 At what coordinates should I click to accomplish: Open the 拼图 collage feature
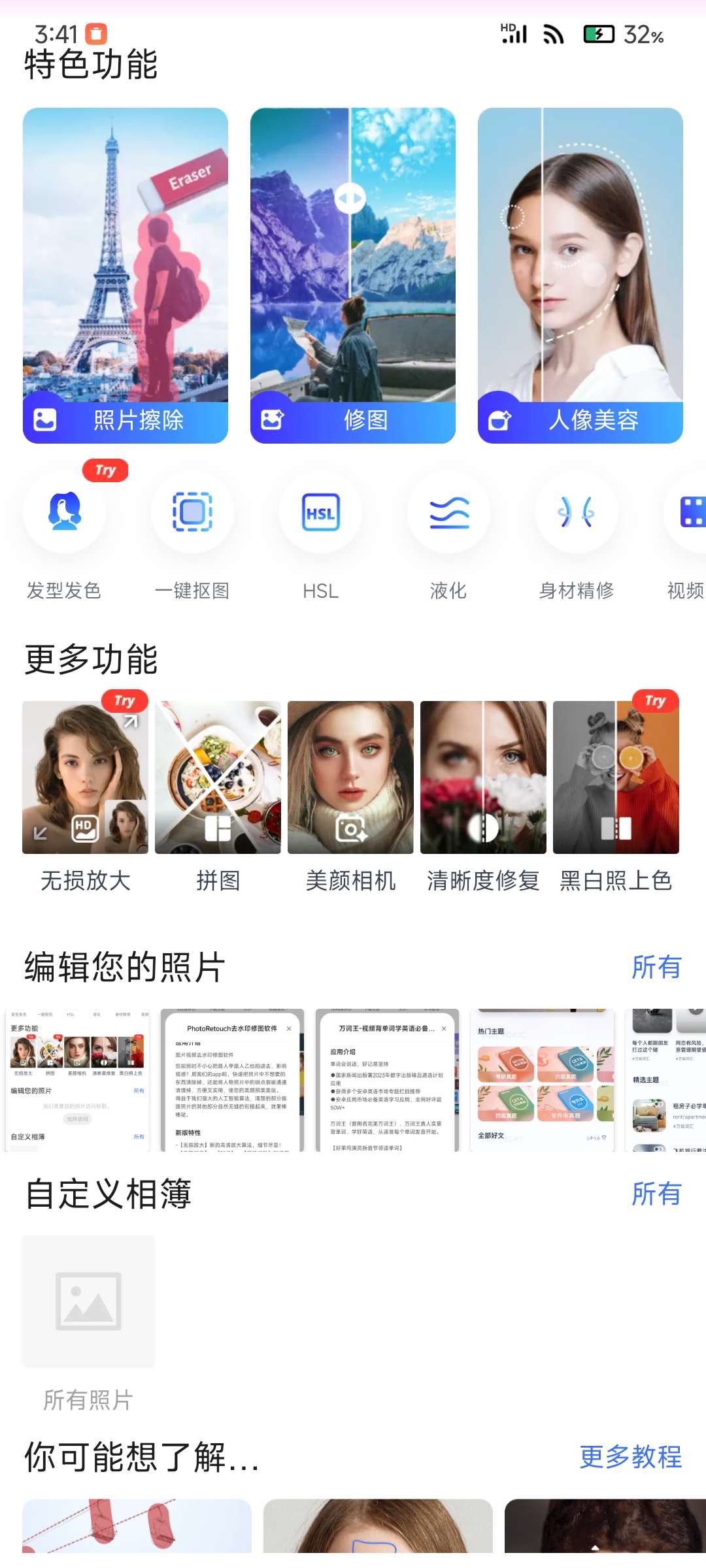218,777
